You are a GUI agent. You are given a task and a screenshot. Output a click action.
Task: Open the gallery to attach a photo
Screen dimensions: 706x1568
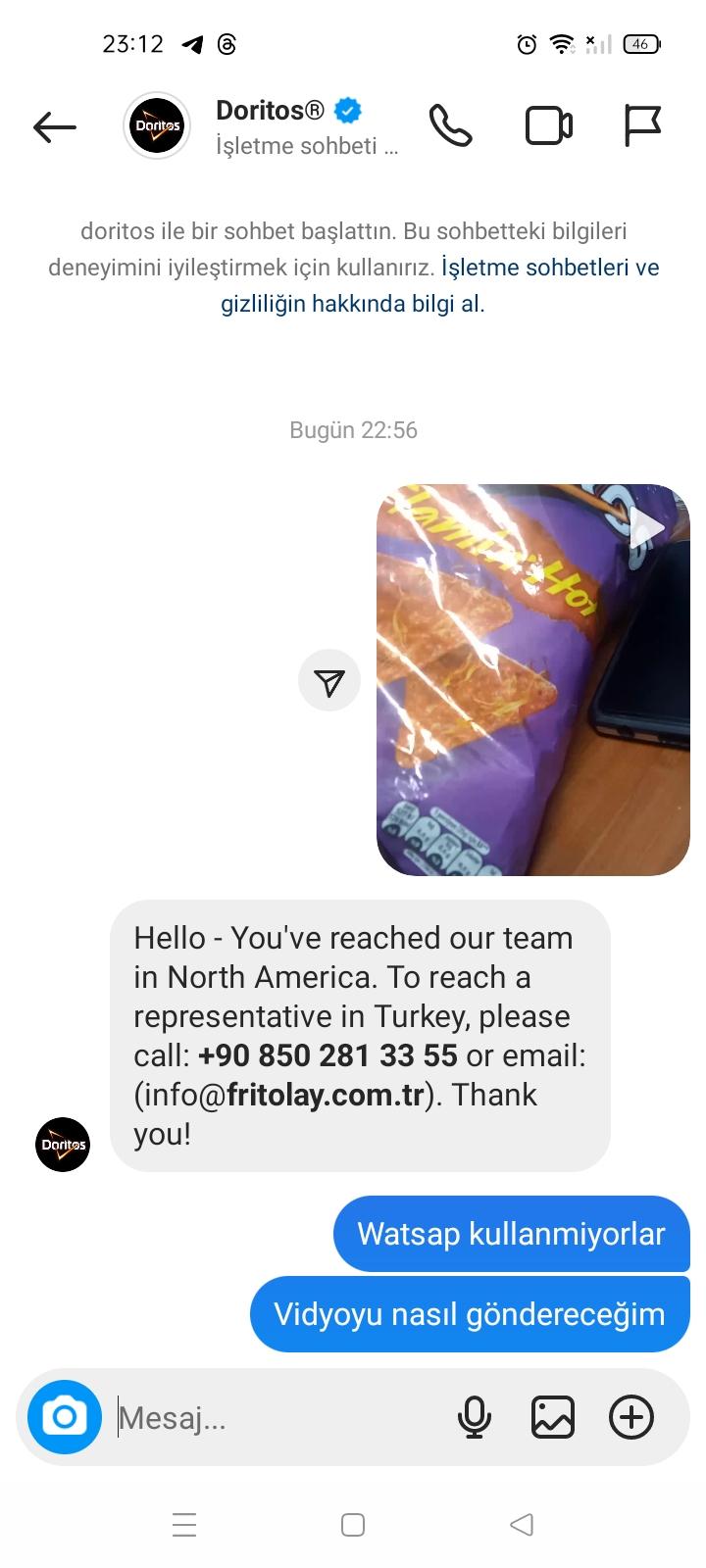pos(553,1417)
